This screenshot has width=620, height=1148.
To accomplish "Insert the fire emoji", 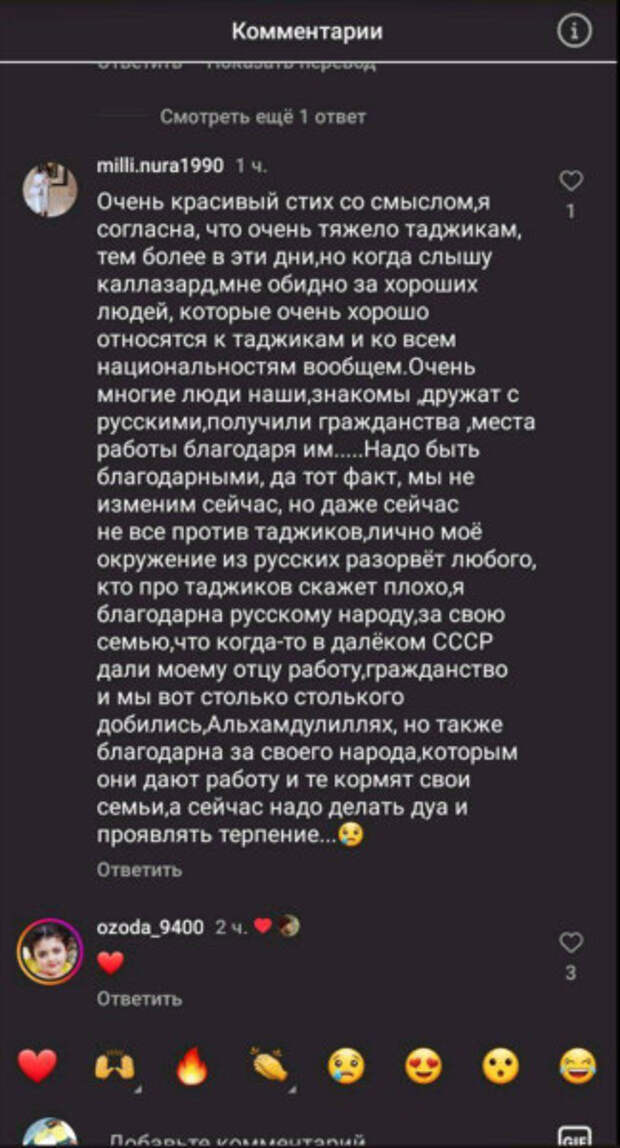I will click(x=189, y=1067).
